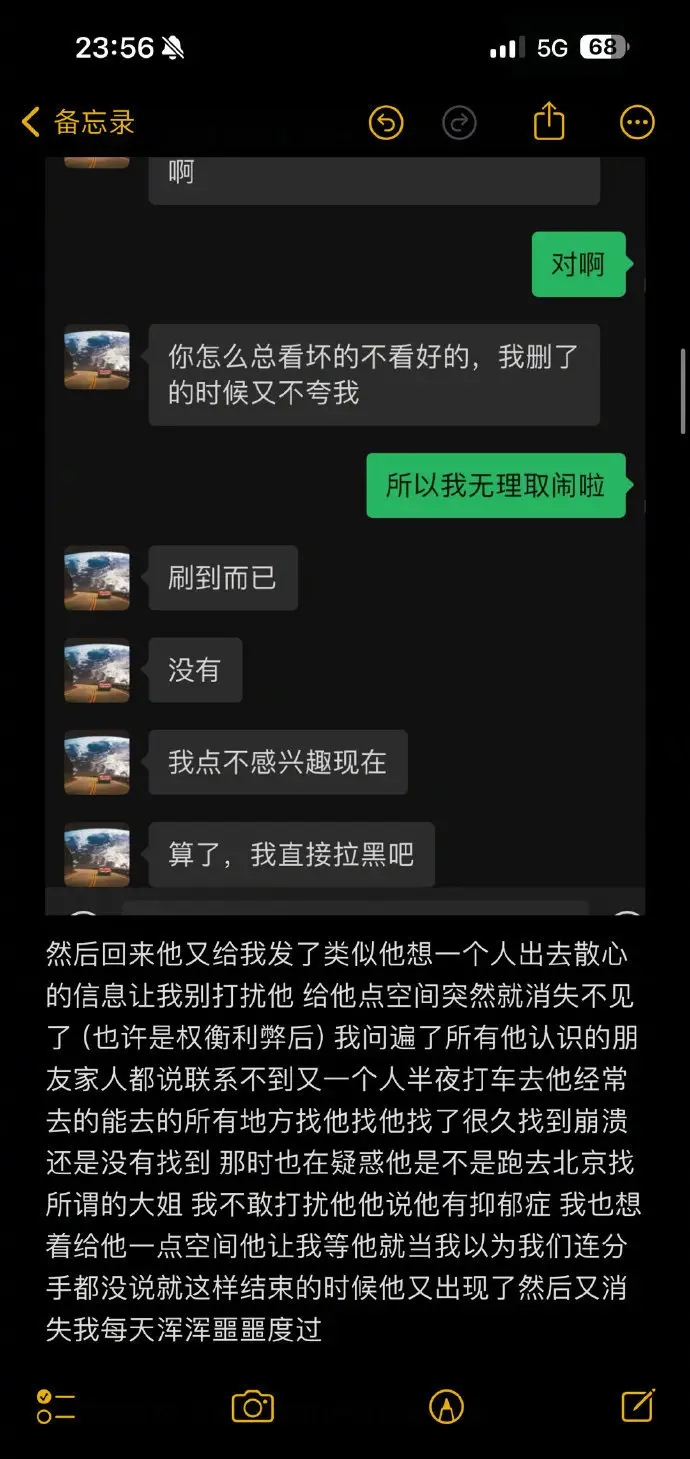Undo the last edit
This screenshot has height=1459, width=690.
click(x=386, y=123)
